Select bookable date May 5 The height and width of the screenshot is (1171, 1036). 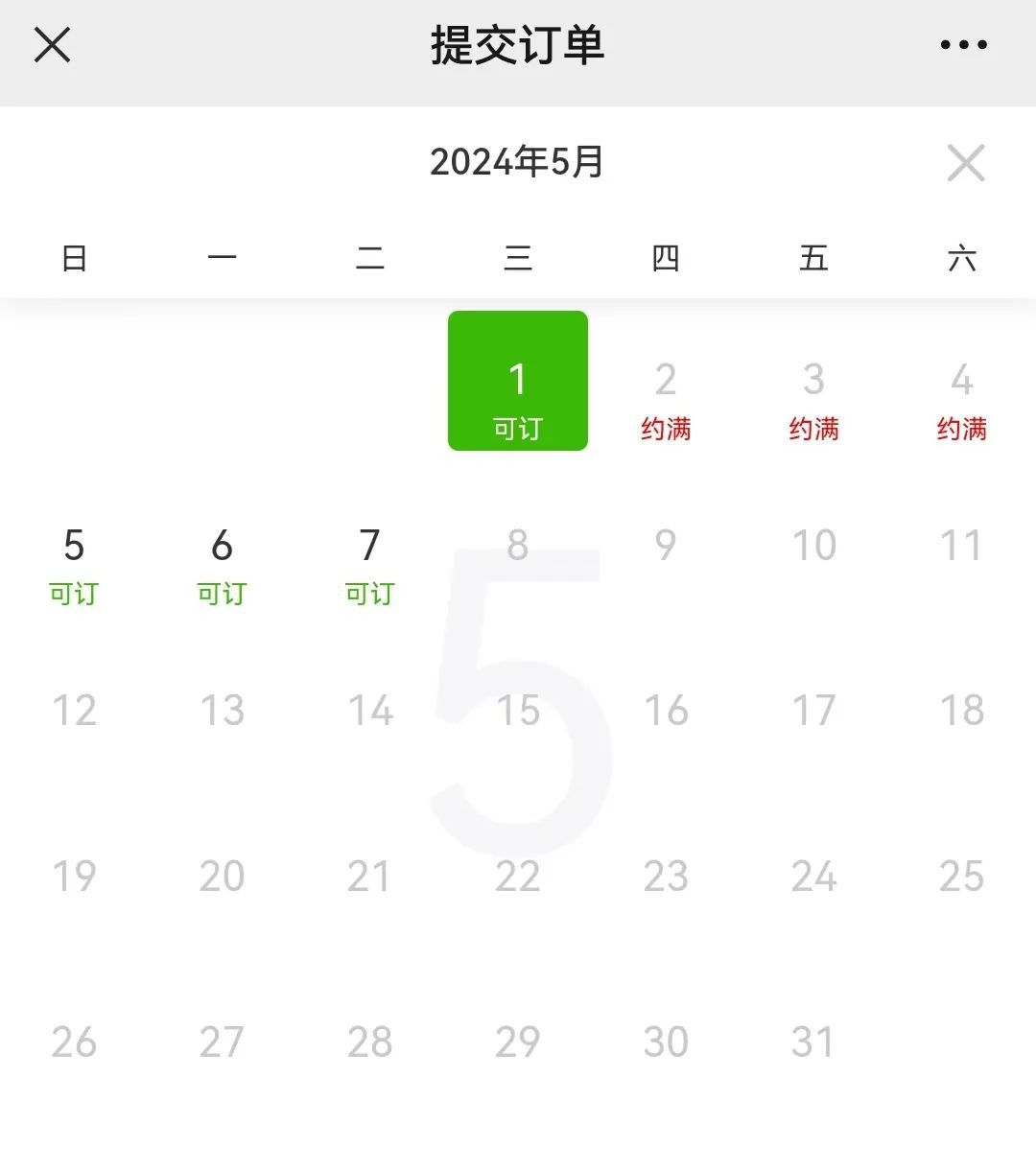tap(75, 545)
